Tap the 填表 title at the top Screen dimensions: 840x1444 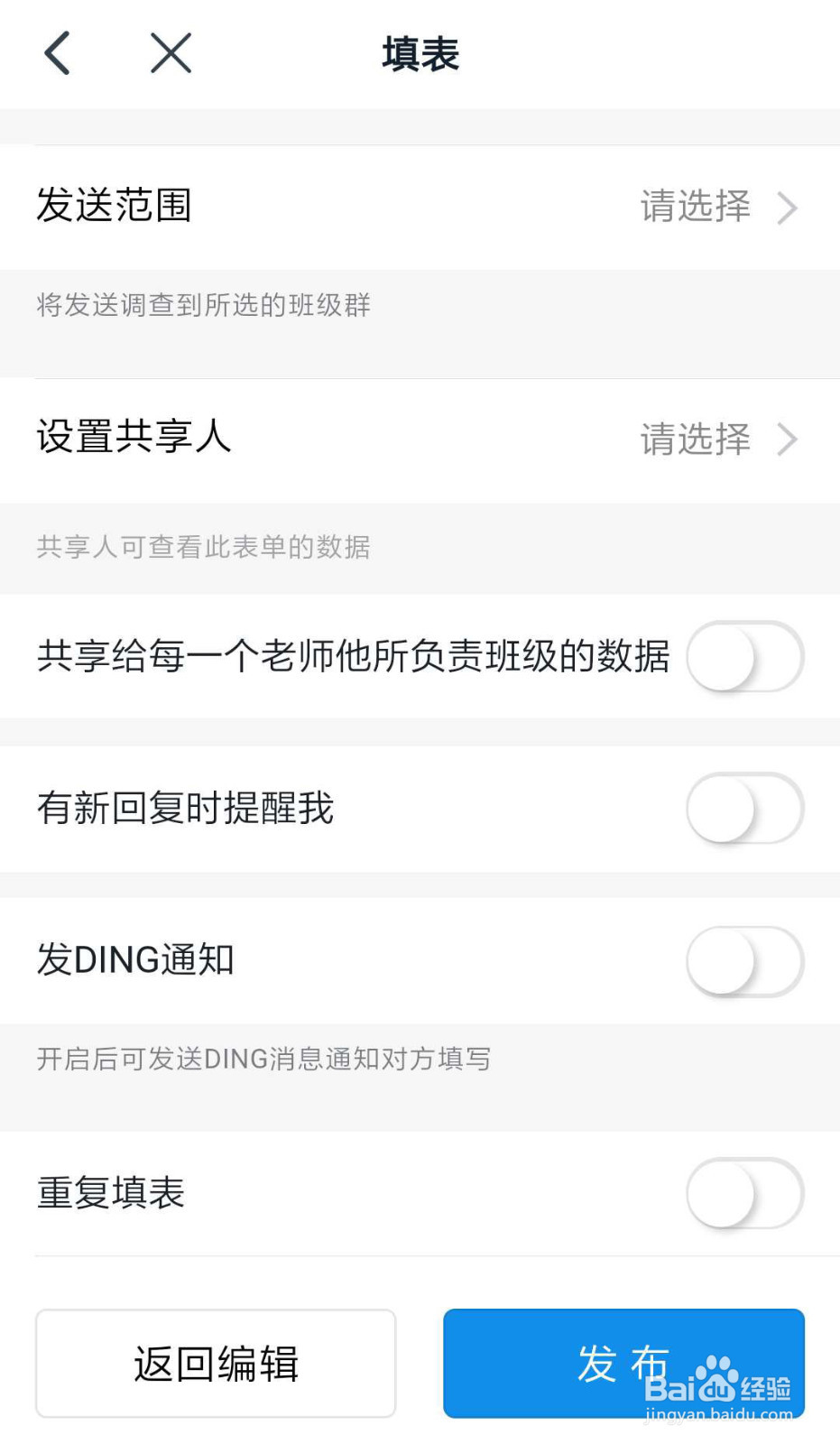420,54
